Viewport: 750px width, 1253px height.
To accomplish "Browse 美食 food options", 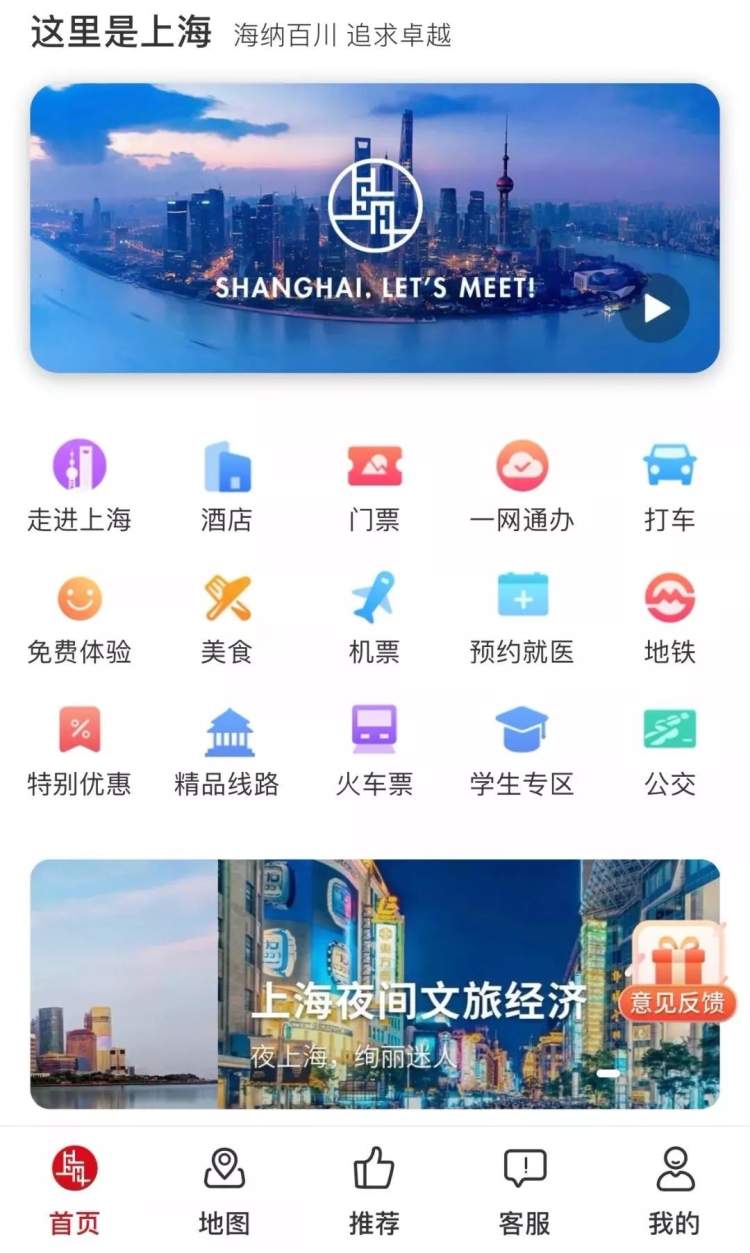I will (227, 618).
